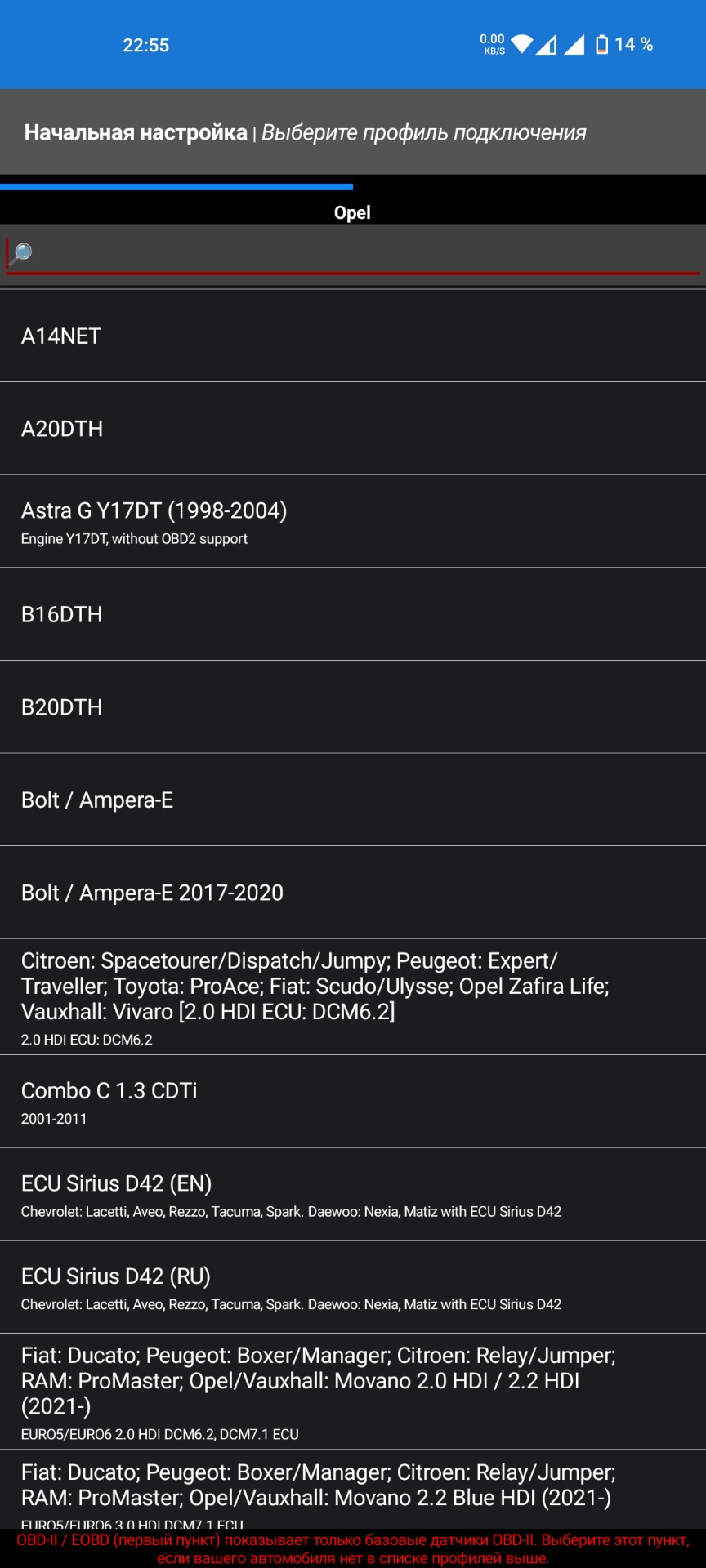Choose the A20DTH profile
706x1568 pixels.
pyautogui.click(x=353, y=429)
